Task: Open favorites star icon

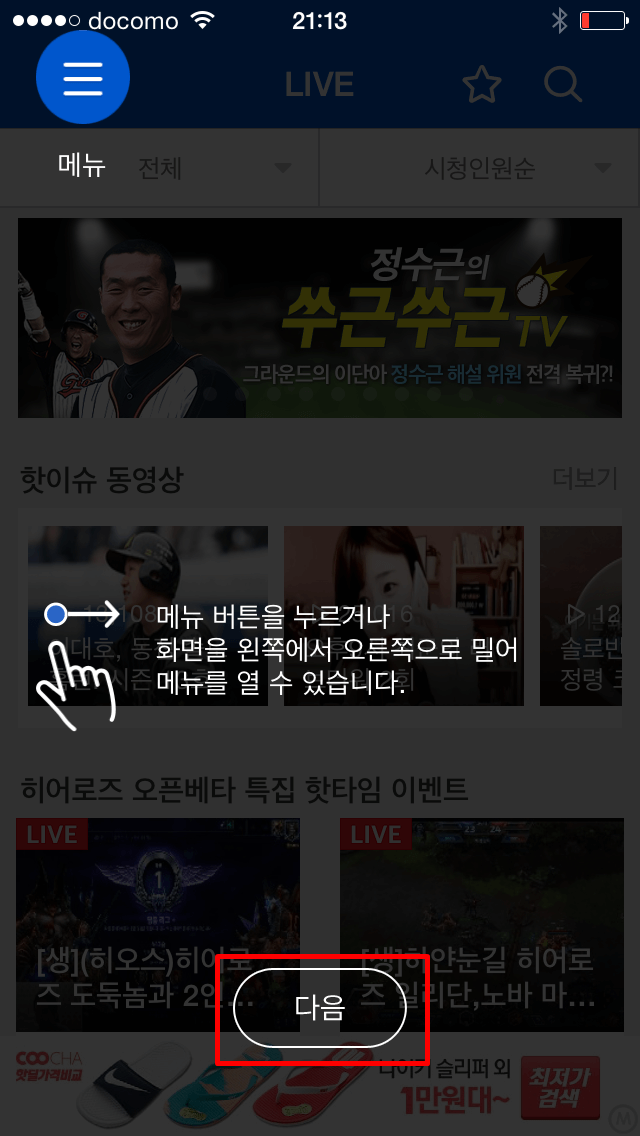Action: [x=482, y=85]
